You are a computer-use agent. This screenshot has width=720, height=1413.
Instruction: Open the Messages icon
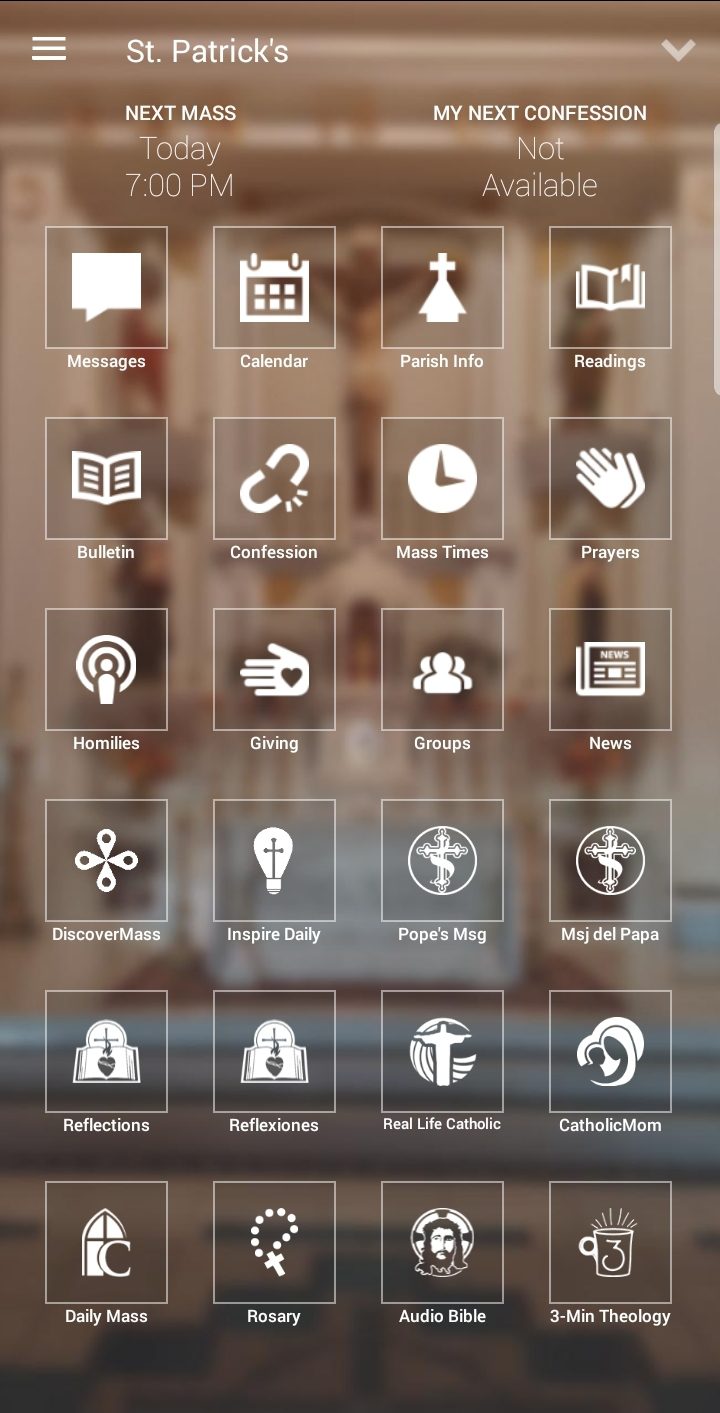(106, 287)
